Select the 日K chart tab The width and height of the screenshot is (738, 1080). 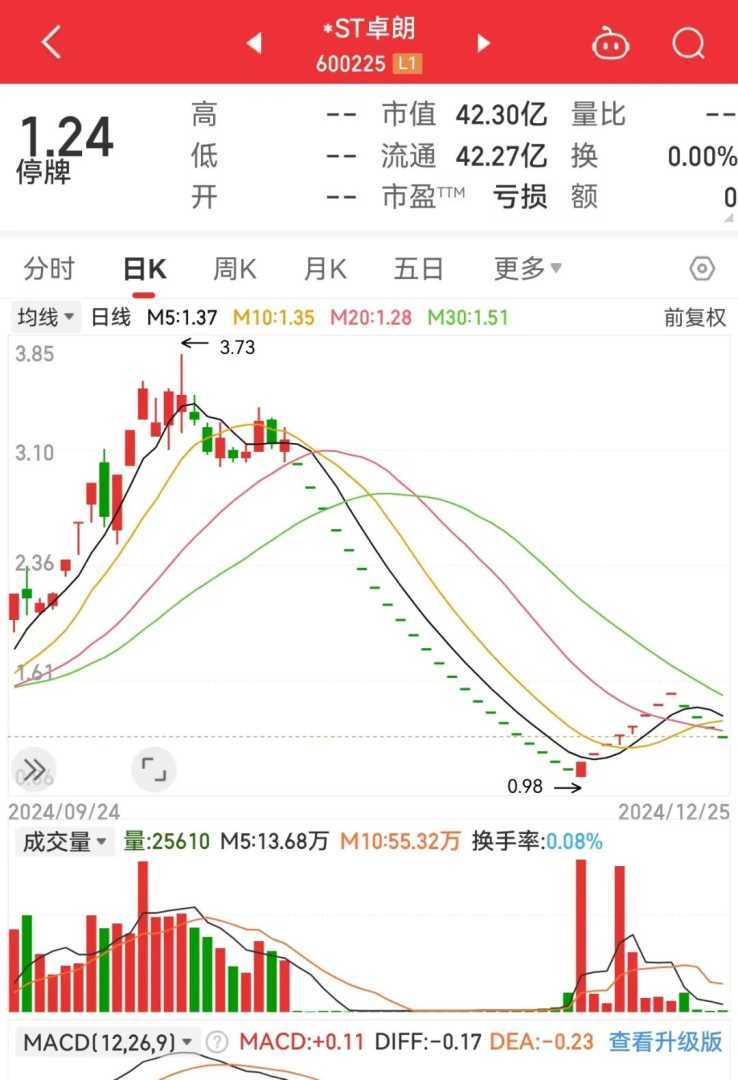click(144, 269)
